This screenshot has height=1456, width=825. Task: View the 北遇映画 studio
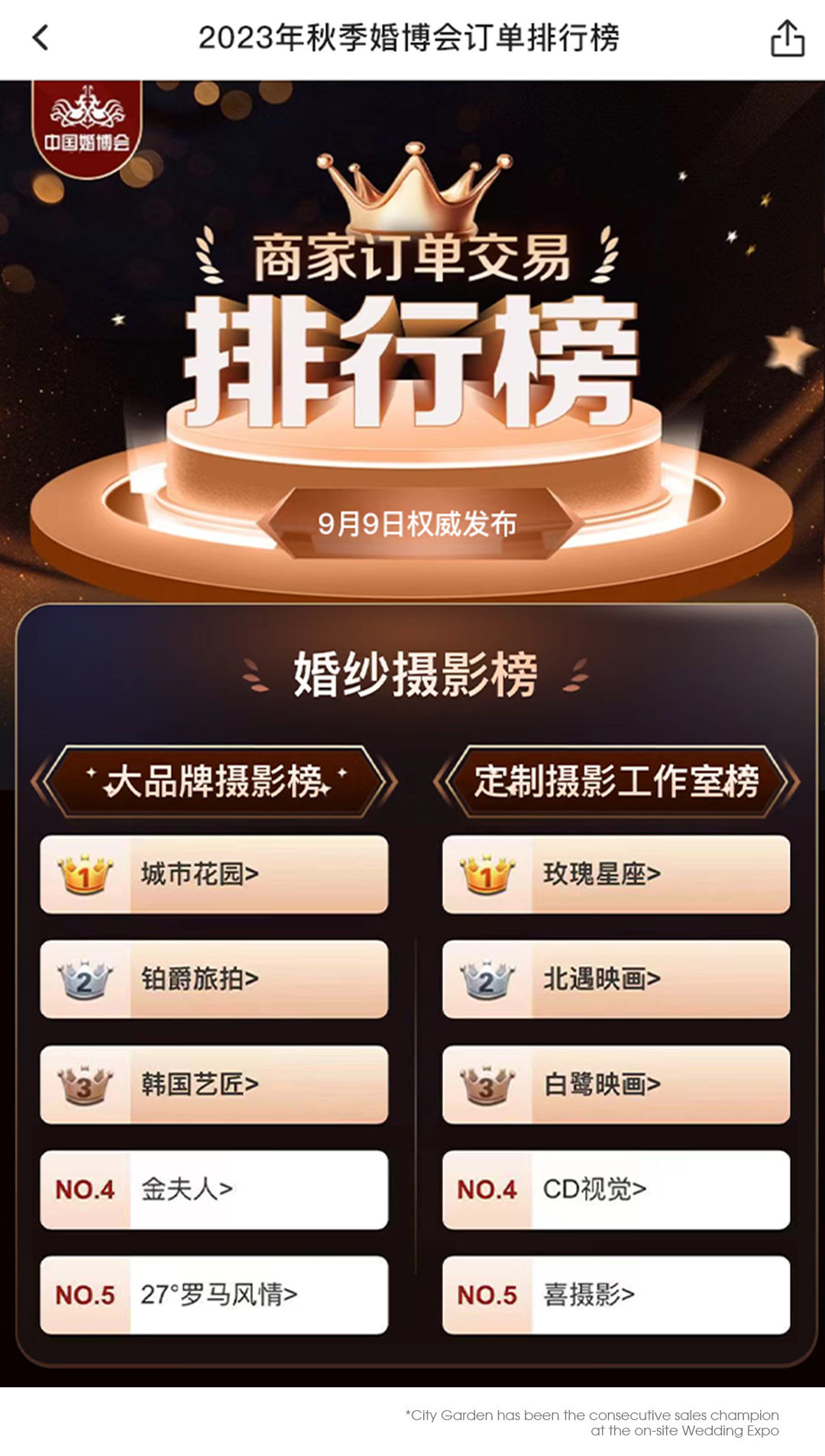point(616,979)
